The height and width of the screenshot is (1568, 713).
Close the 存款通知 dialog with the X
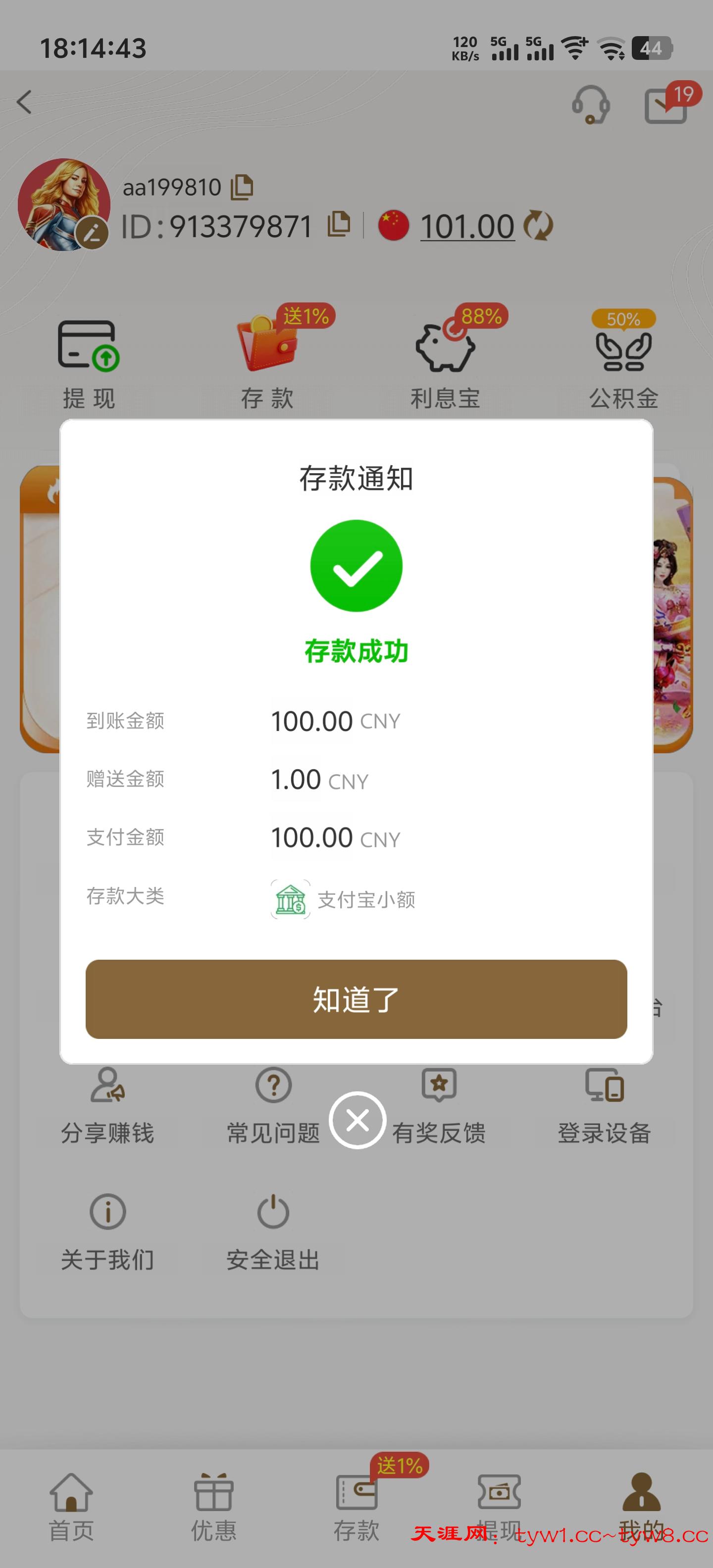(x=357, y=1120)
